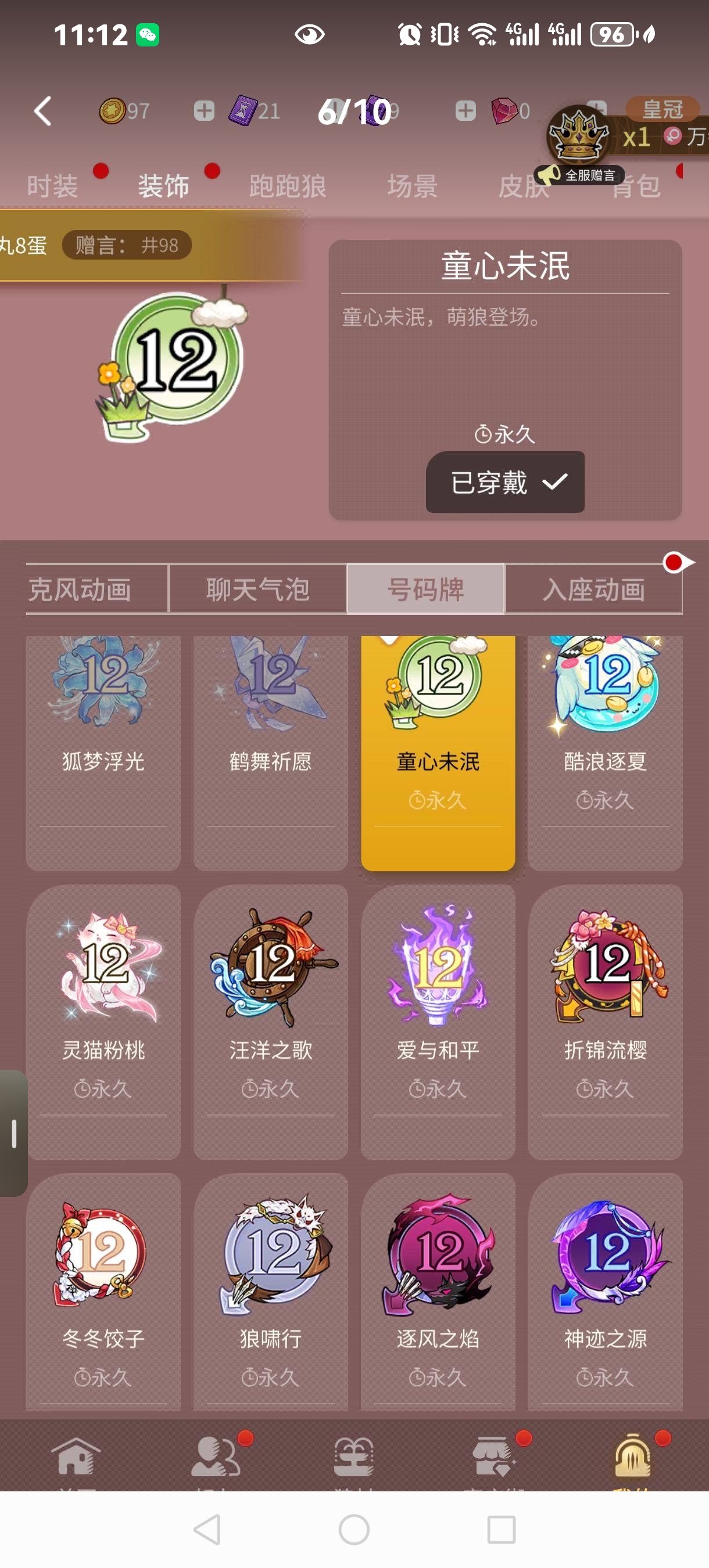Screen dimensions: 709x1568
Task: Choose the 逐风之焰 number plate
Action: (438, 1292)
